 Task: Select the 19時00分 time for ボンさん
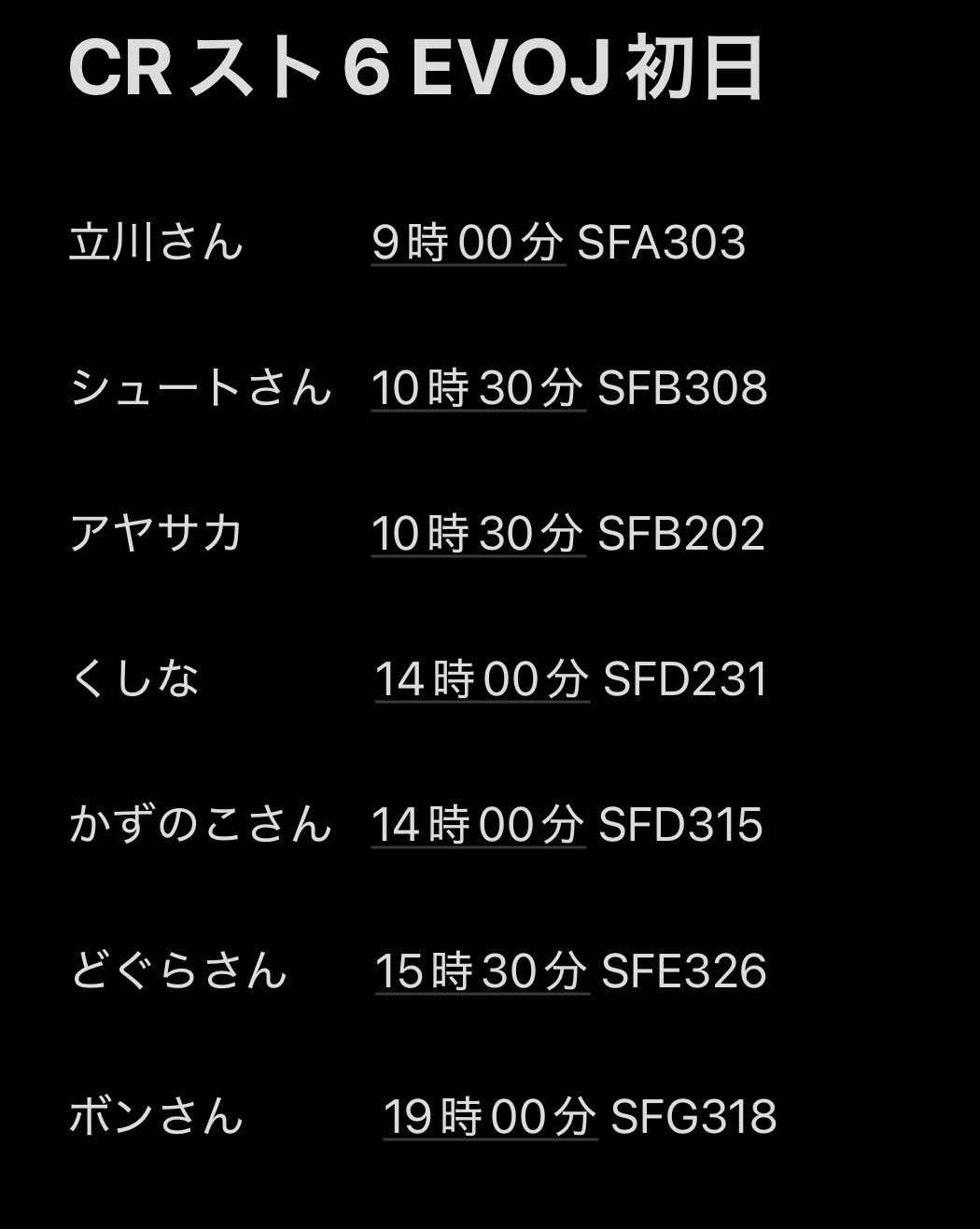click(490, 1117)
